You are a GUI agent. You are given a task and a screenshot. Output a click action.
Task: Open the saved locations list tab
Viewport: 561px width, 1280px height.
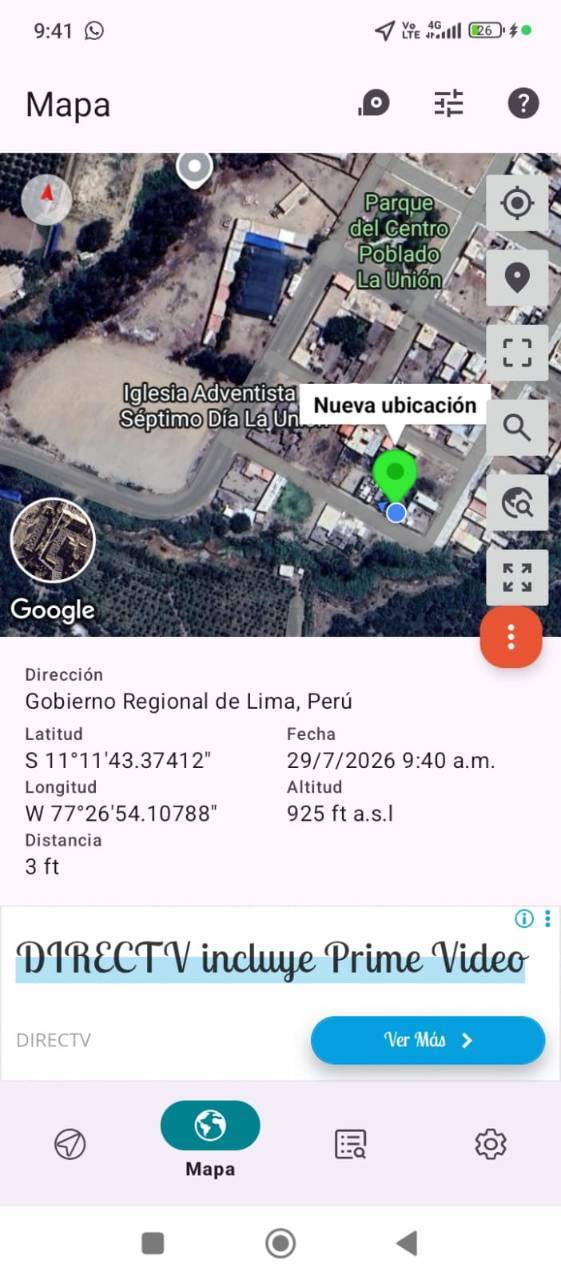(350, 1144)
